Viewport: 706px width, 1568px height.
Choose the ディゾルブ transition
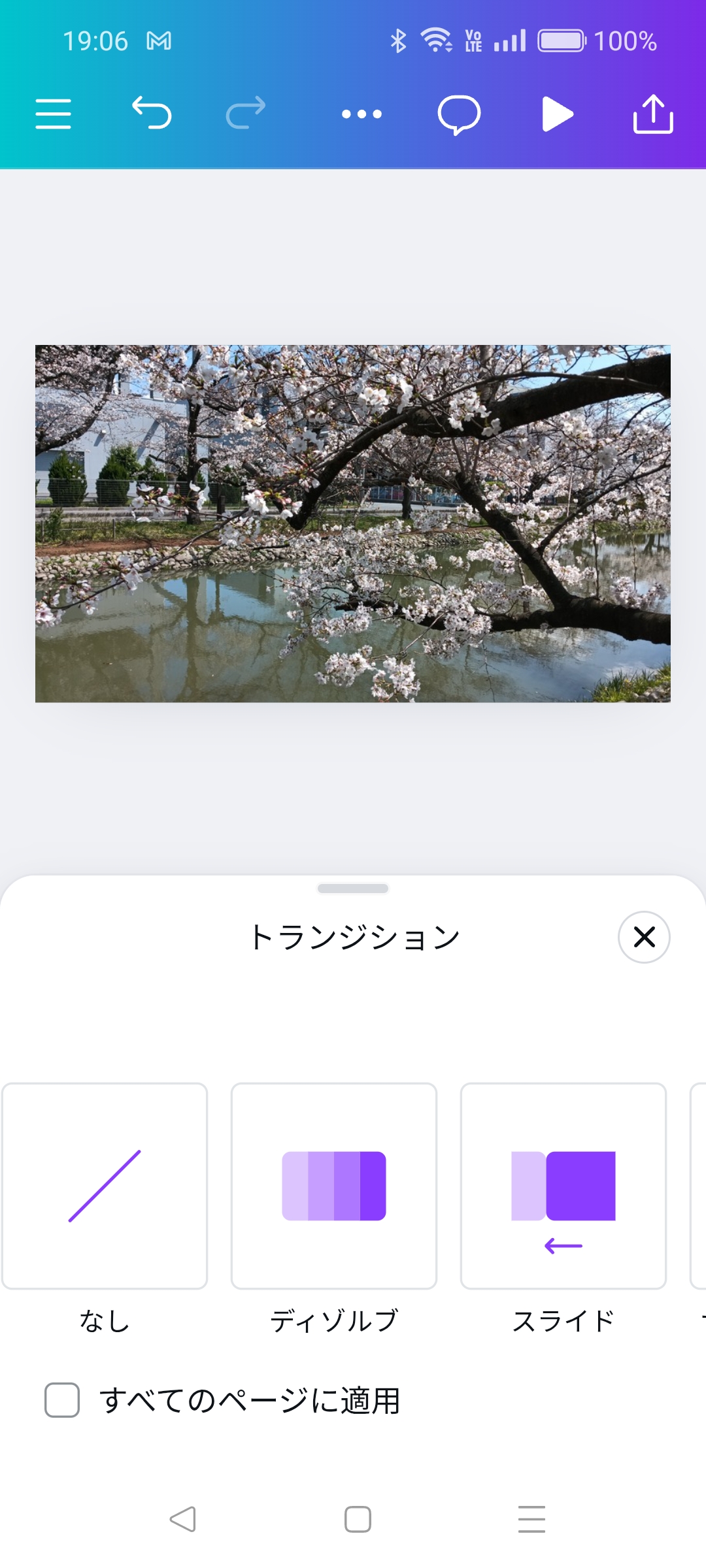tap(334, 1186)
